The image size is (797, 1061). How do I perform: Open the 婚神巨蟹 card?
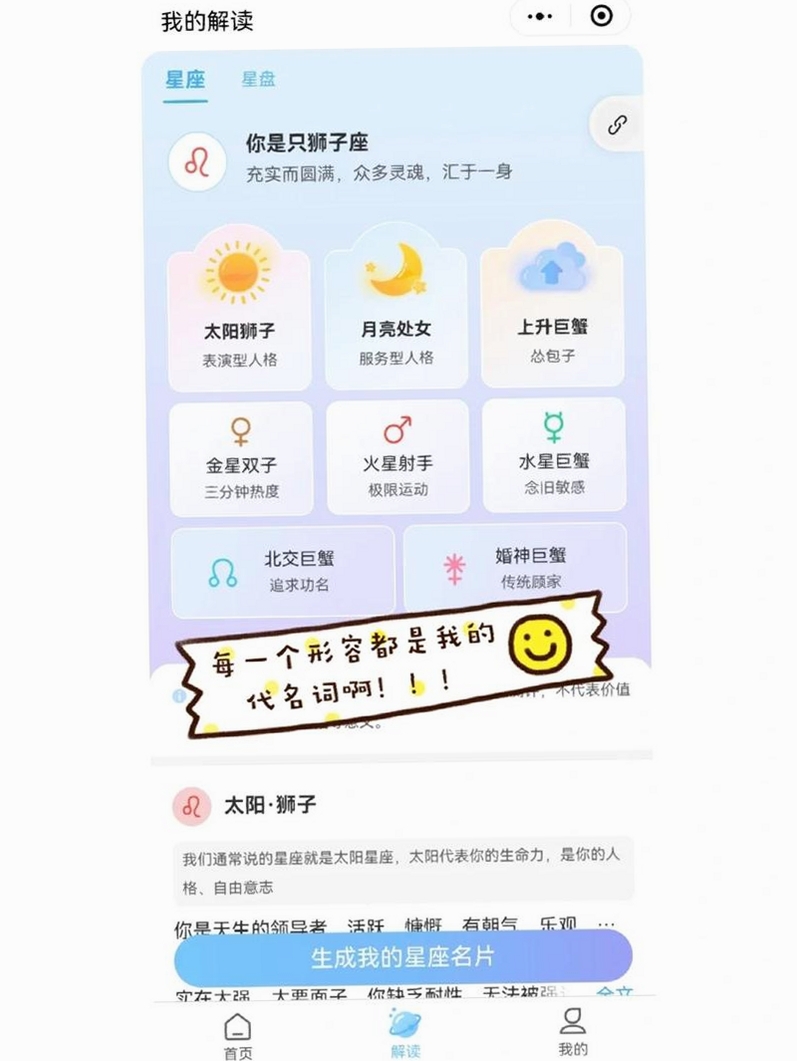(x=516, y=568)
